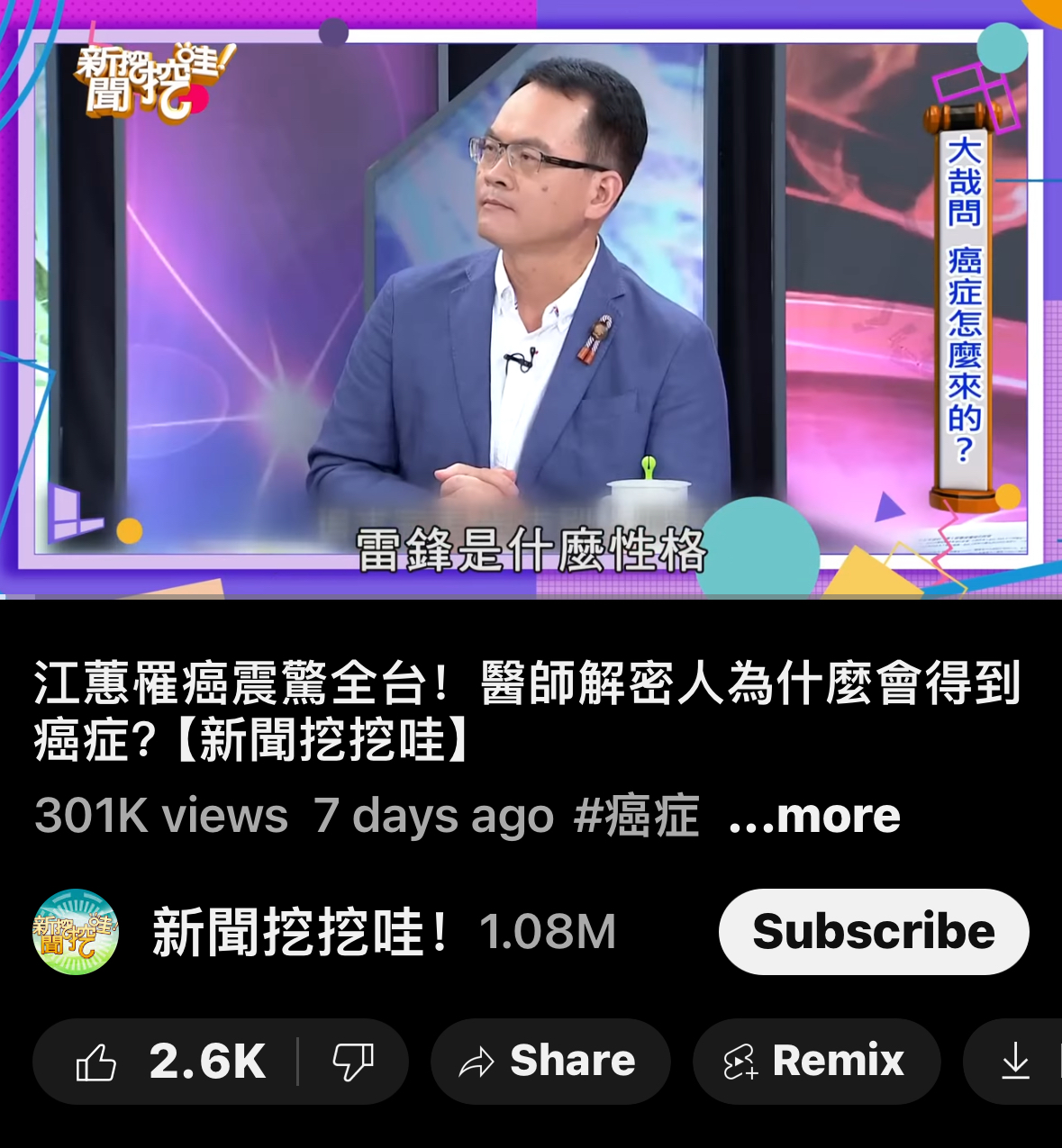Expand the description with ...more
1062x1148 pixels.
point(813,816)
